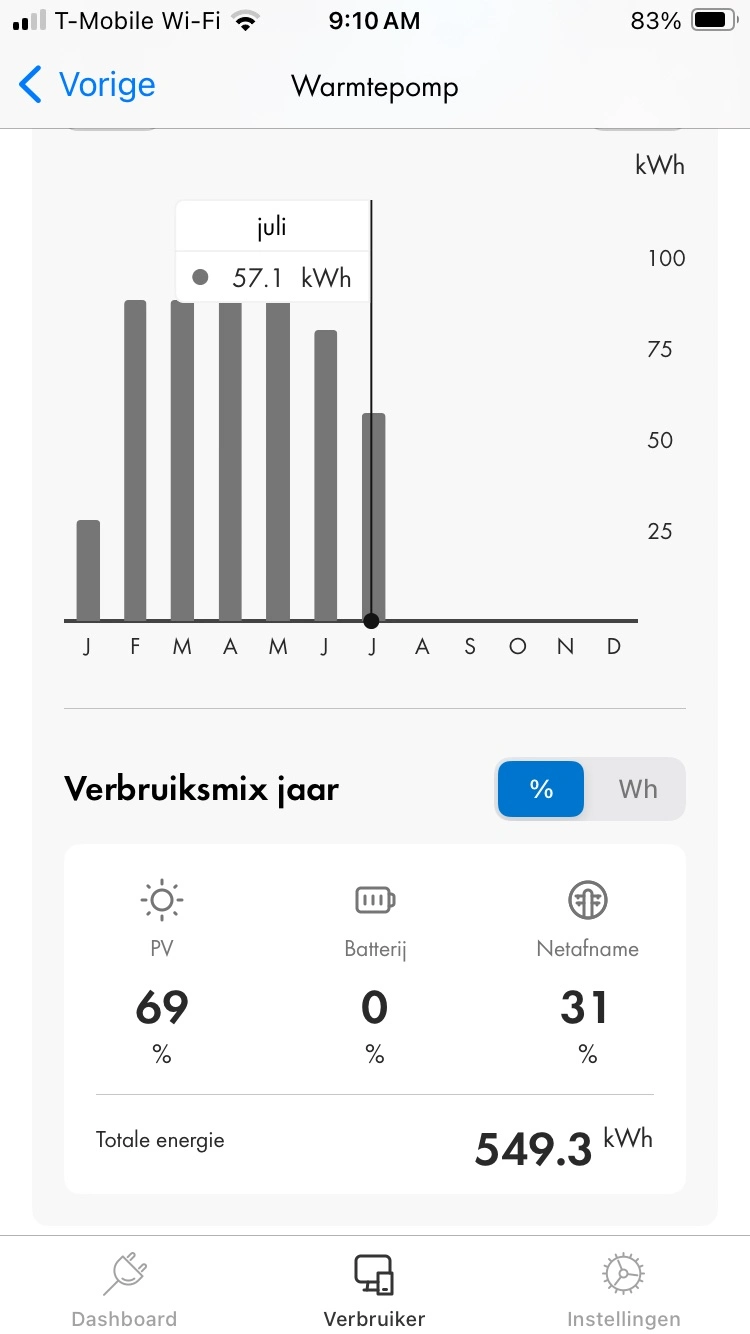Select the PV sun icon
Image resolution: width=750 pixels, height=1334 pixels.
pos(161,899)
